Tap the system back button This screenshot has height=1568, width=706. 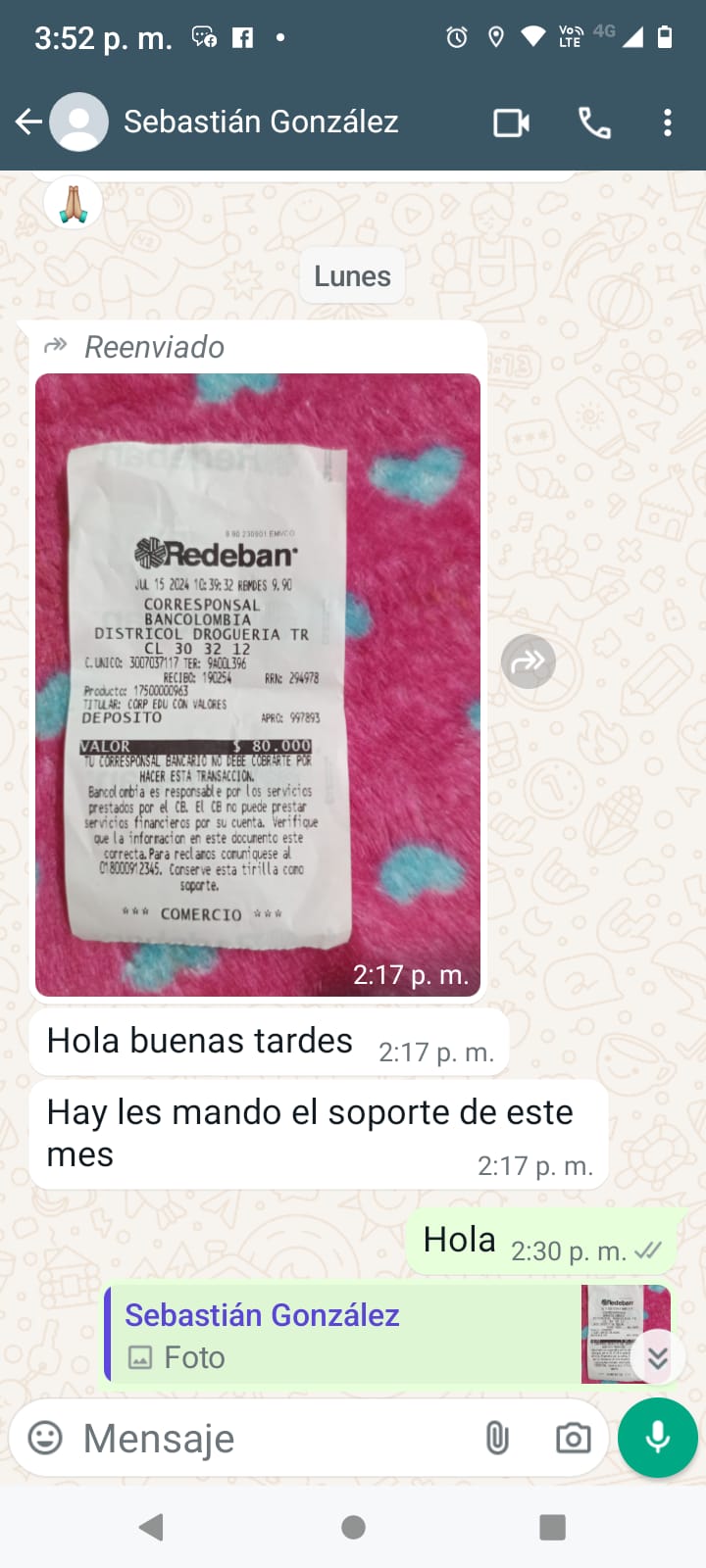tap(151, 1527)
